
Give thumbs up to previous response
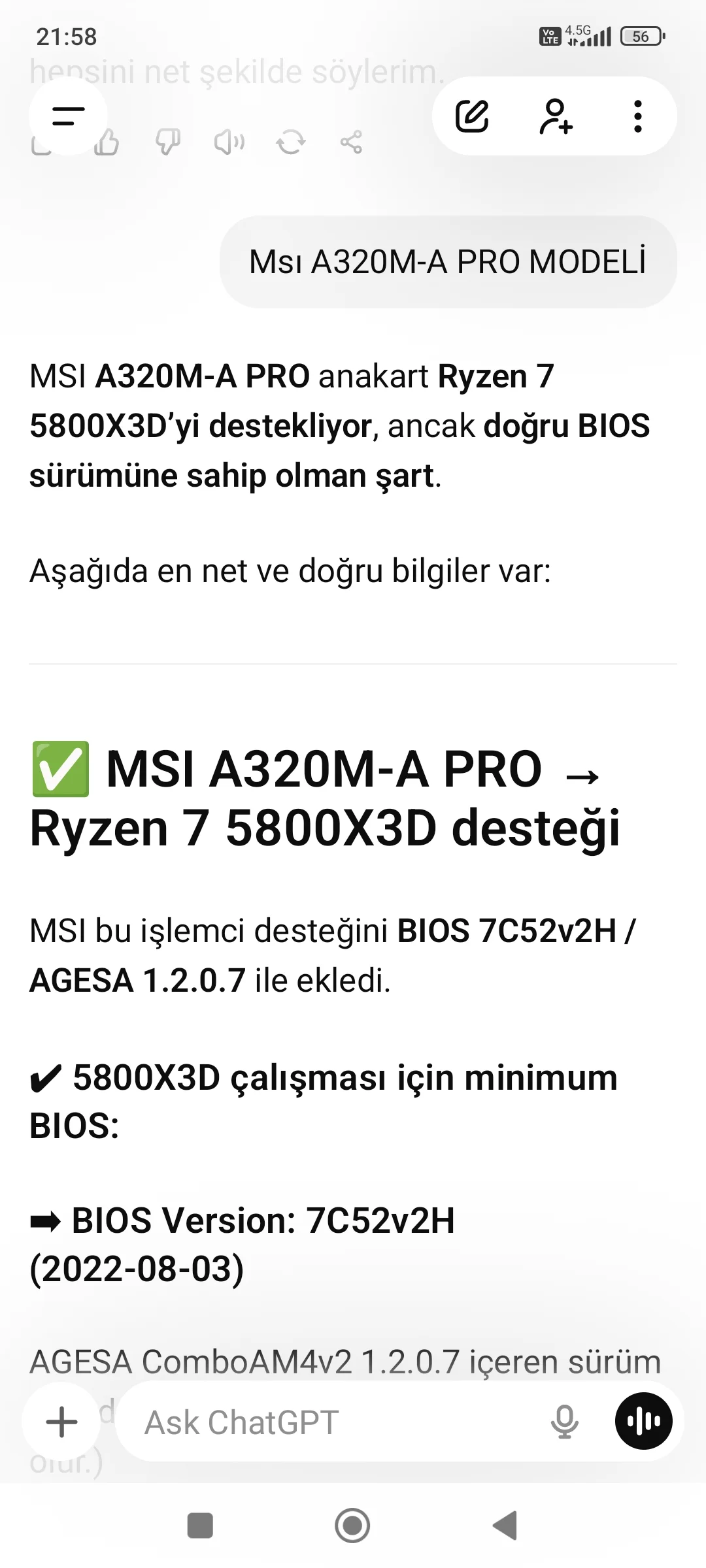tap(108, 142)
